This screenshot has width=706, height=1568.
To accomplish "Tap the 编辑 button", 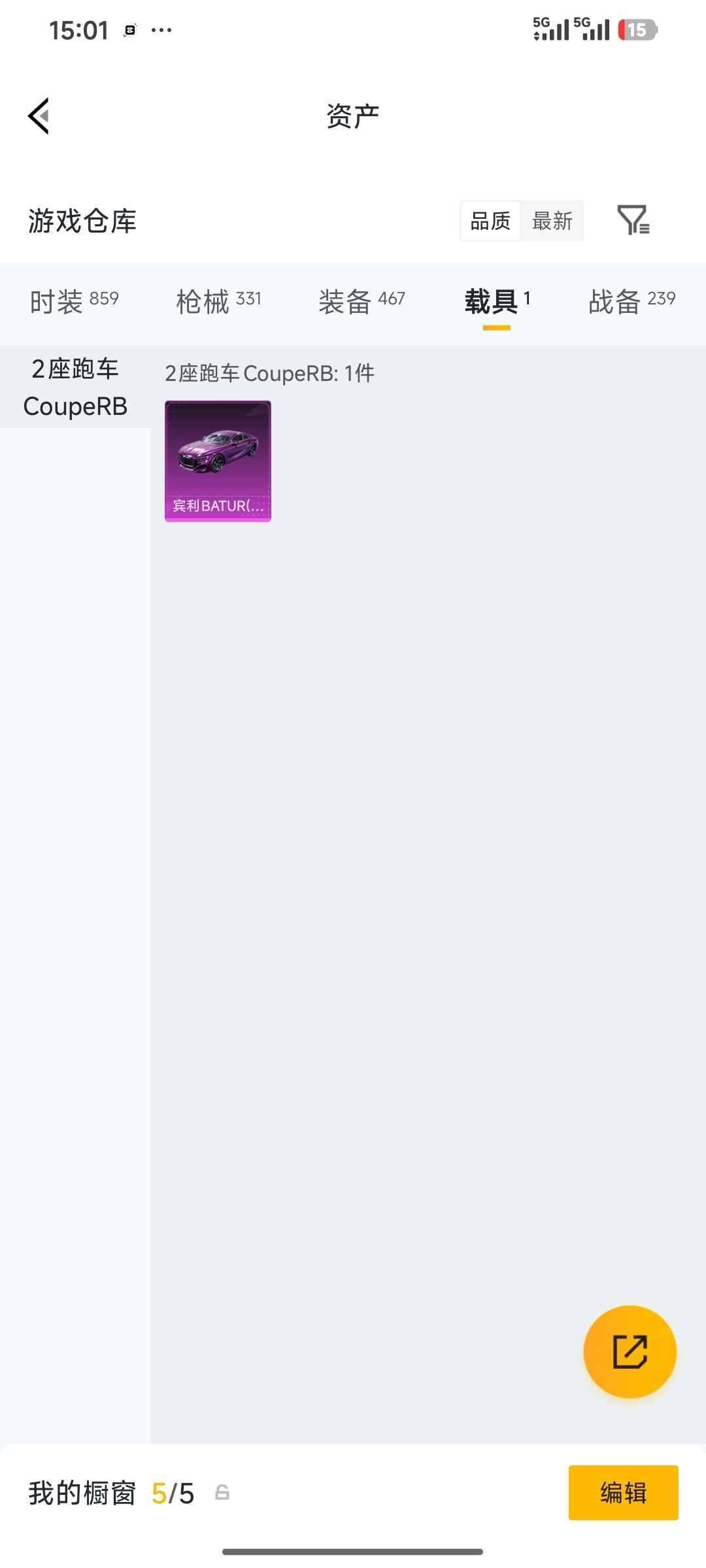I will (x=623, y=1493).
